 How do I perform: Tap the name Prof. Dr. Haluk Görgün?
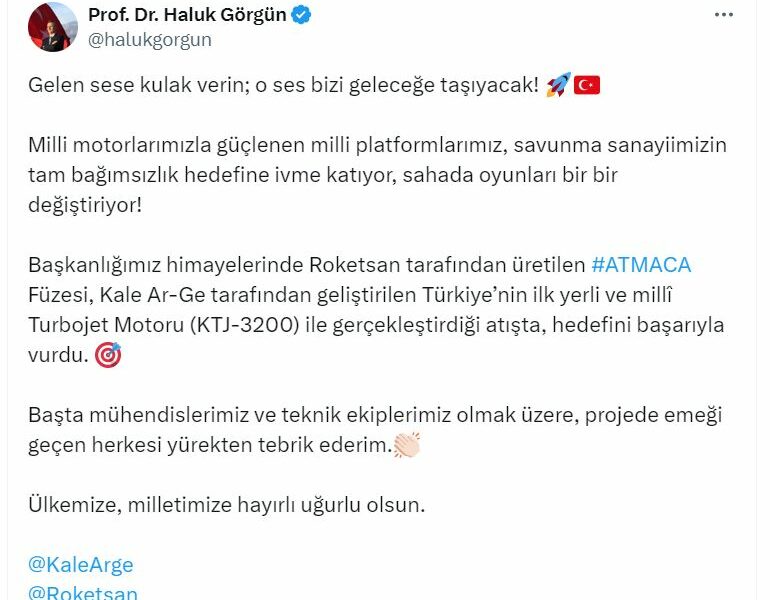186,14
